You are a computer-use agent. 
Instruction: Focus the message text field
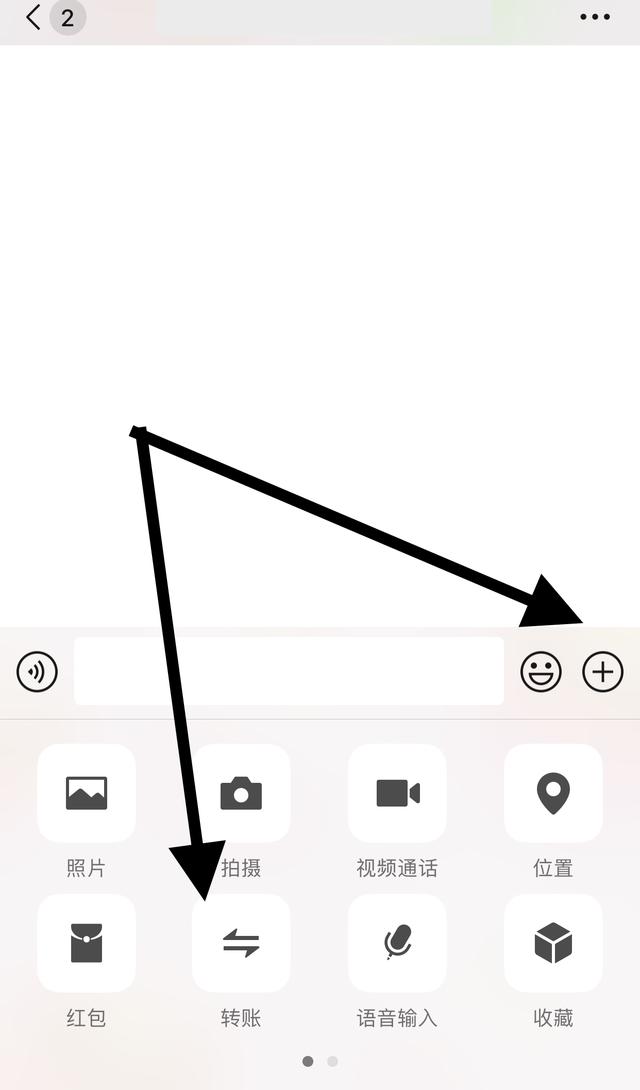coord(288,671)
